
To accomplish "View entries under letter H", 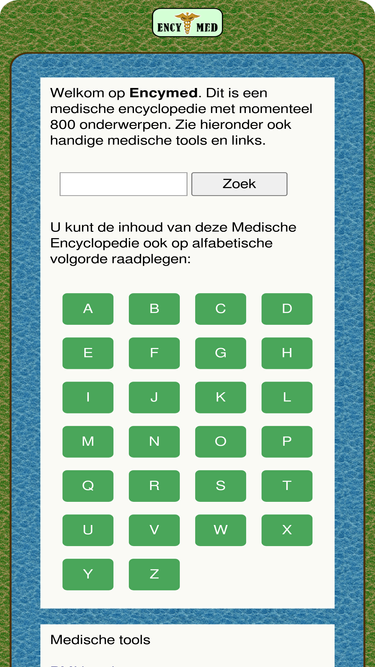I will point(287,353).
